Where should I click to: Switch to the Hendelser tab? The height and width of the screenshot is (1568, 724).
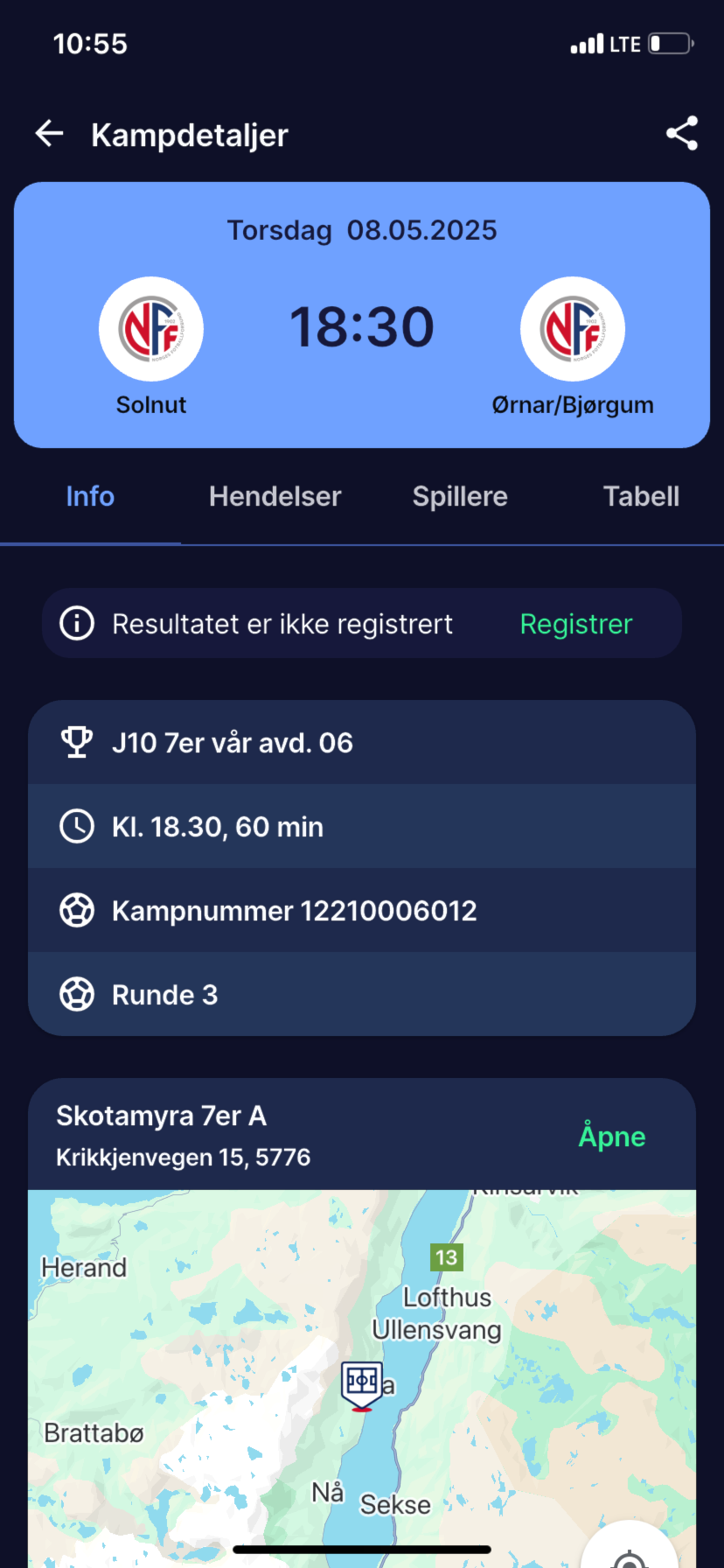point(275,496)
